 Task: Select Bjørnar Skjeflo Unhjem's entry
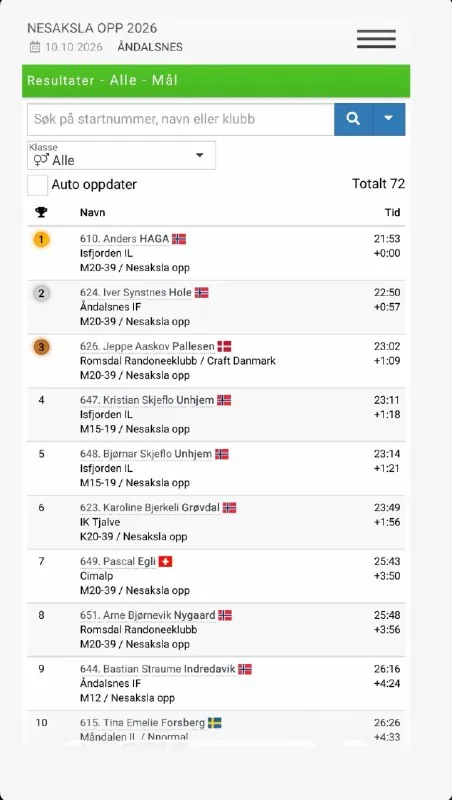146,454
